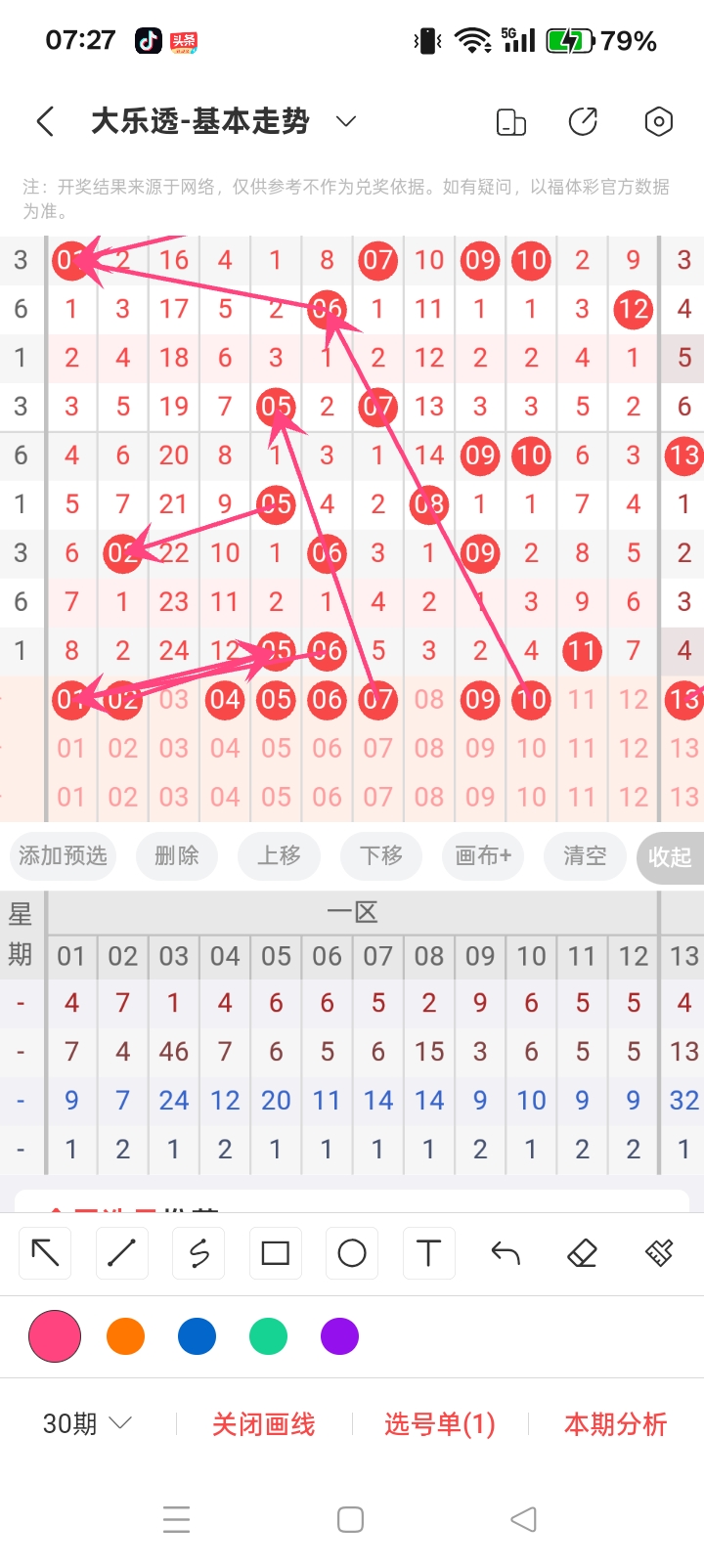Viewport: 704px width, 1568px height.
Task: Select the arrow drawing tool
Action: tap(44, 1252)
